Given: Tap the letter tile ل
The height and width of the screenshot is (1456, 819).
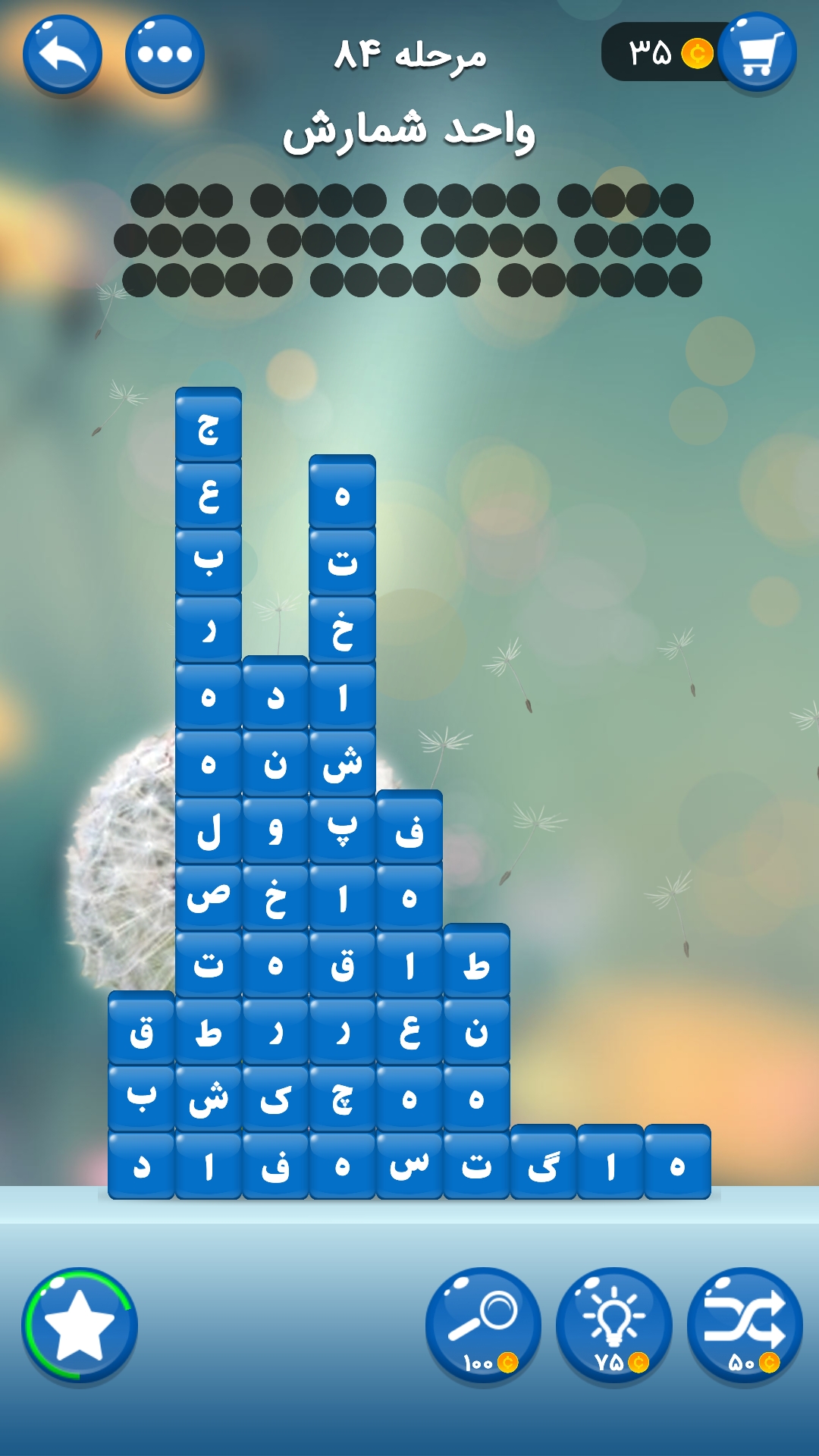Looking at the screenshot, I should [x=209, y=830].
